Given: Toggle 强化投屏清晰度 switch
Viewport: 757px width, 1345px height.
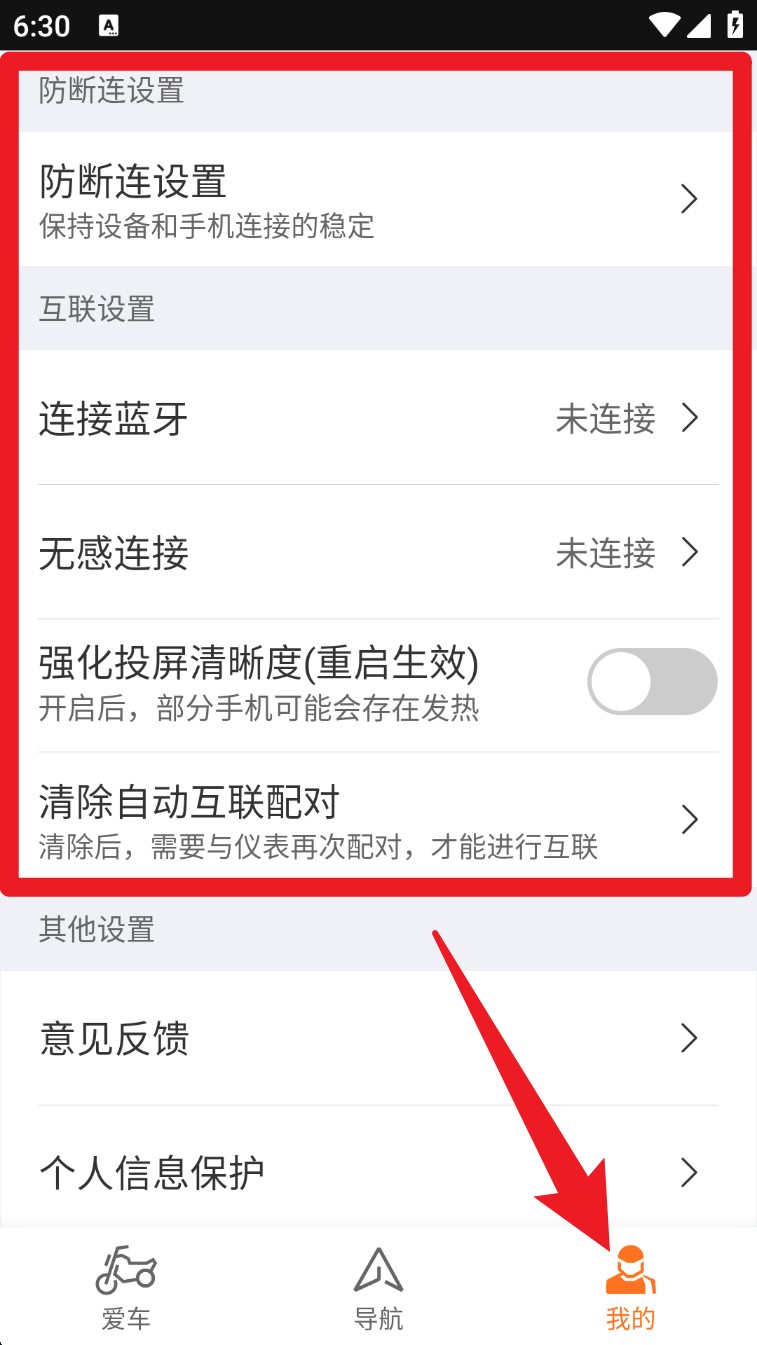Looking at the screenshot, I should [x=652, y=682].
